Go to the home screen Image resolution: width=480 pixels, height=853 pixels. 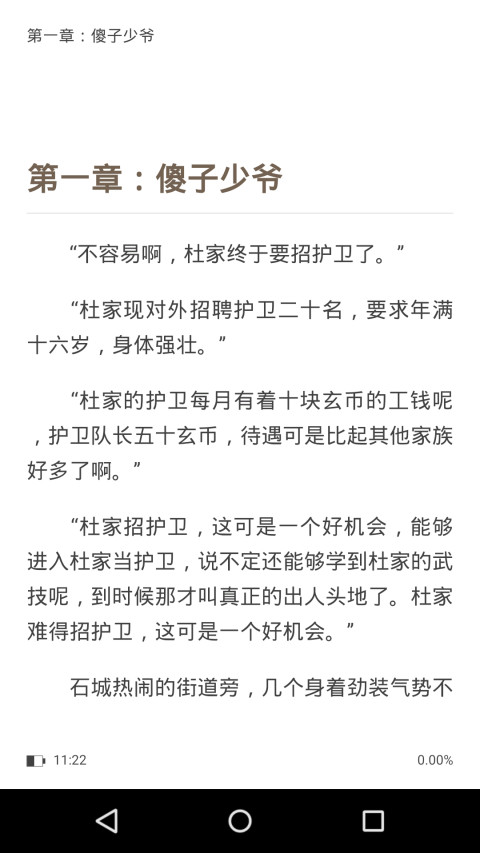[240, 820]
